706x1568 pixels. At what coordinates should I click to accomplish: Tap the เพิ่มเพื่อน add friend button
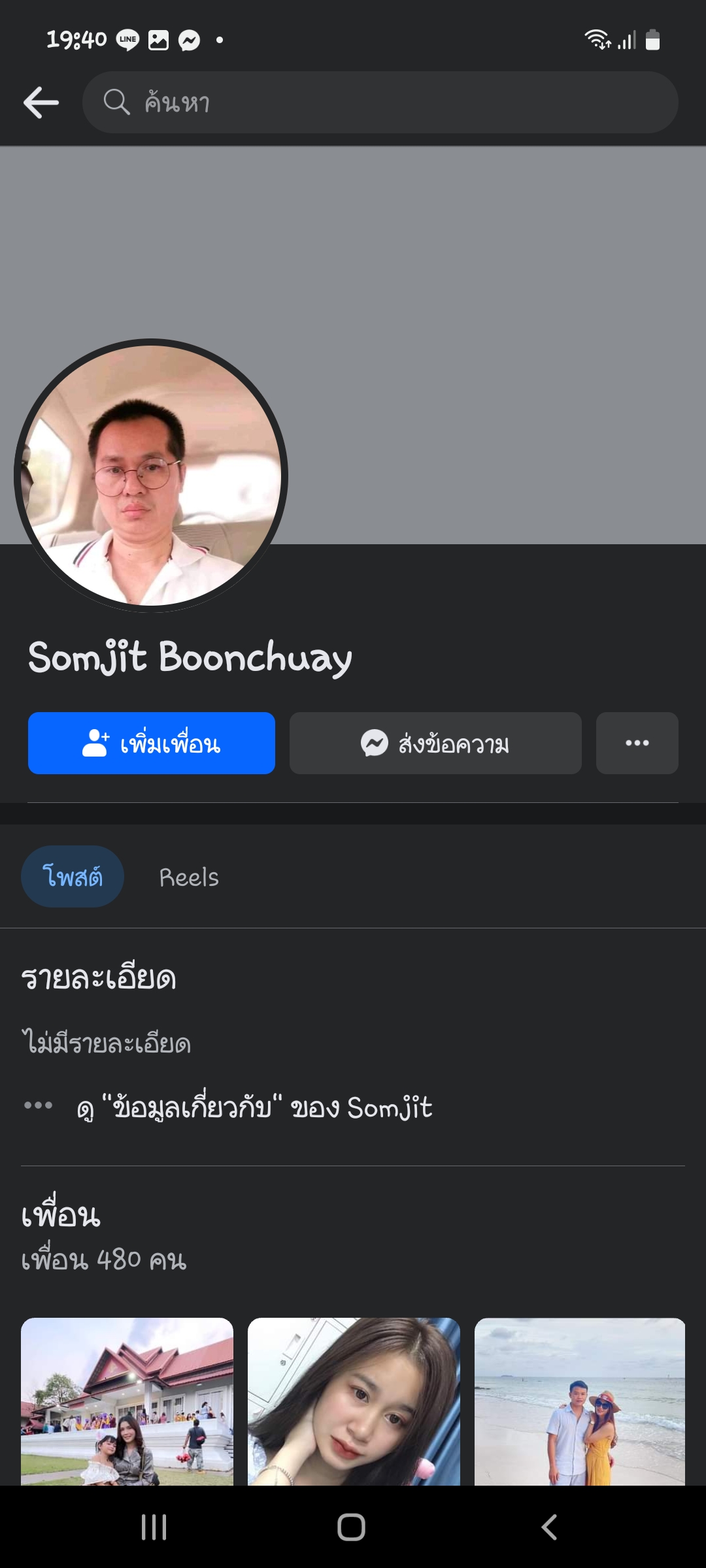(151, 743)
